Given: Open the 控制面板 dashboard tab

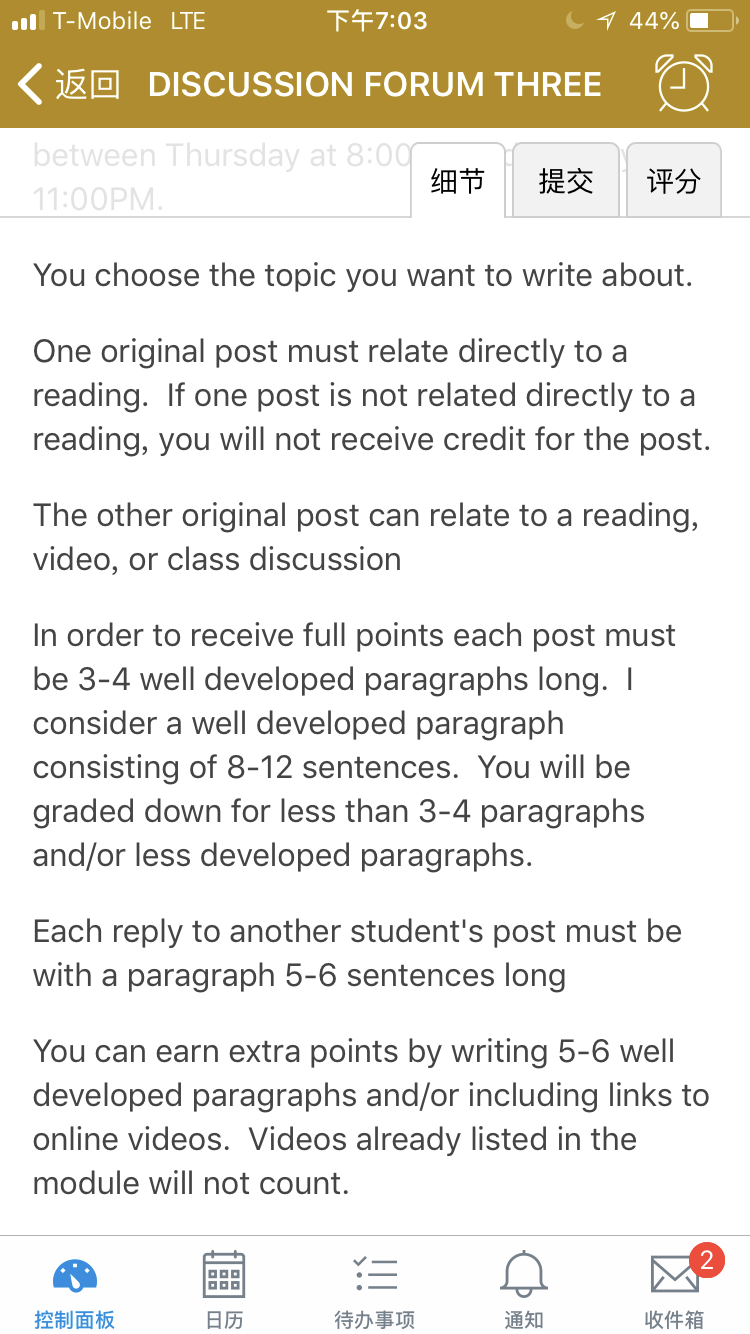Looking at the screenshot, I should 75,1290.
